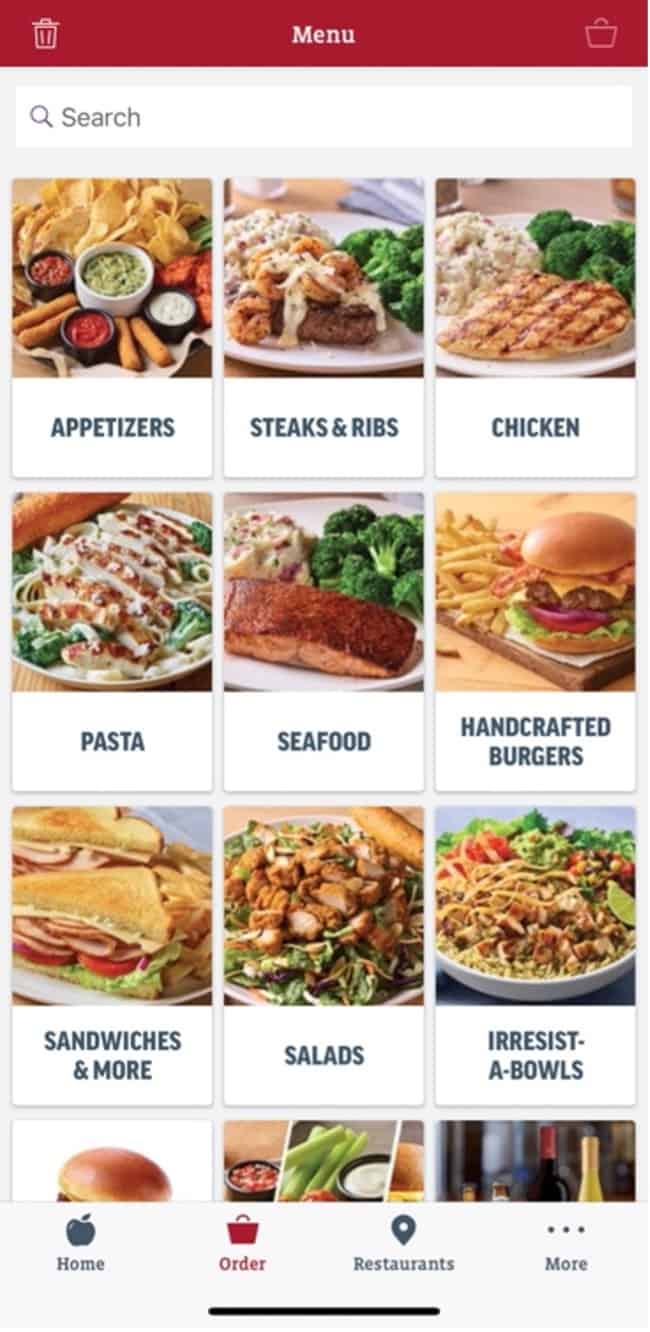Screen dimensions: 650x1332
Task: Switch to the Home tab
Action: tap(81, 1244)
